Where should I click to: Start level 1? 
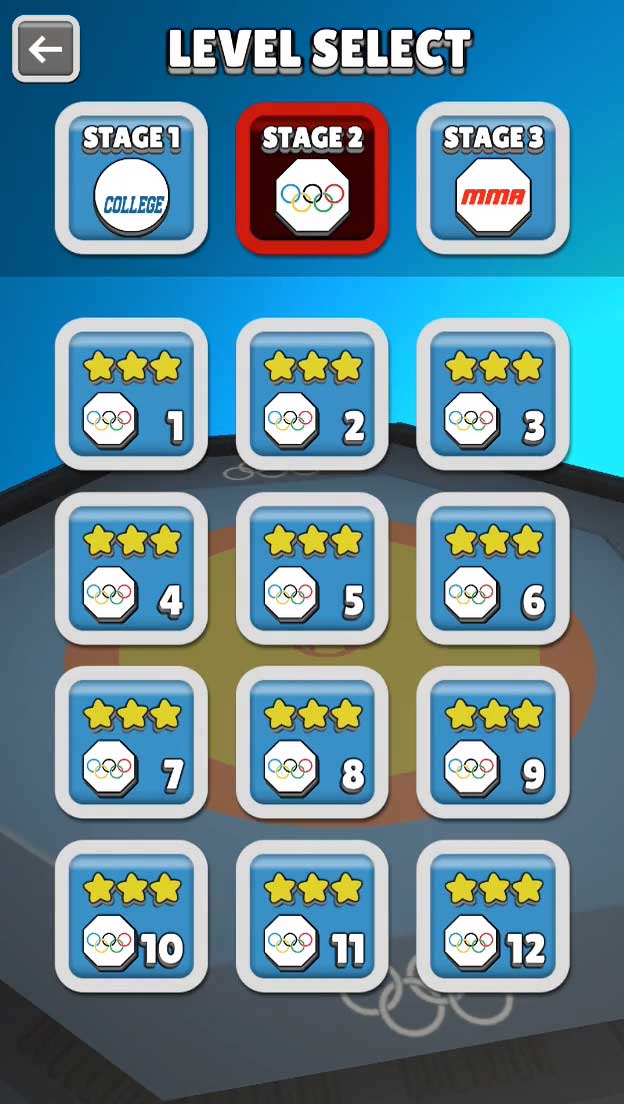coord(131,394)
